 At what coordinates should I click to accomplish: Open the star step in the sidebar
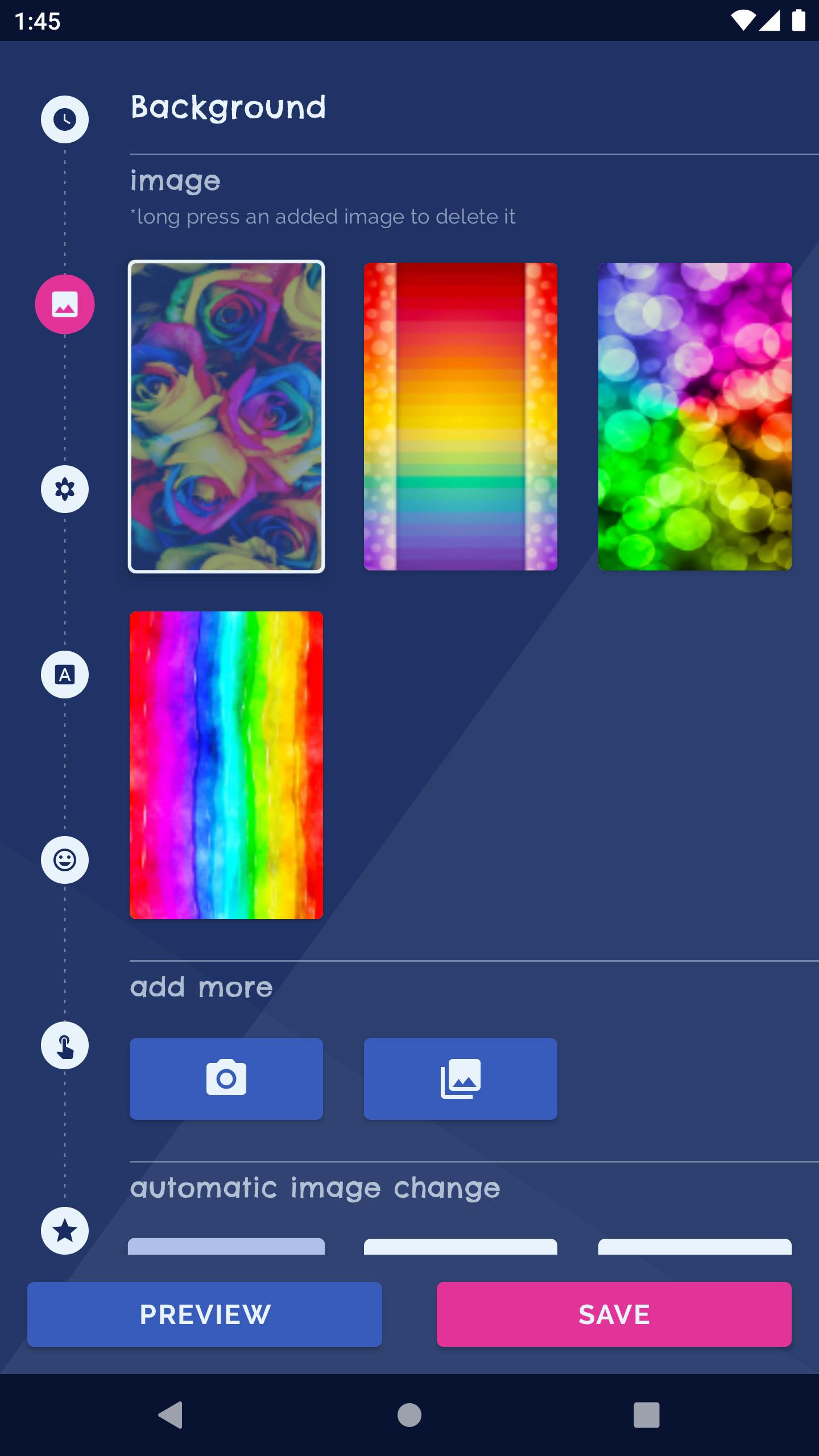pos(65,1231)
